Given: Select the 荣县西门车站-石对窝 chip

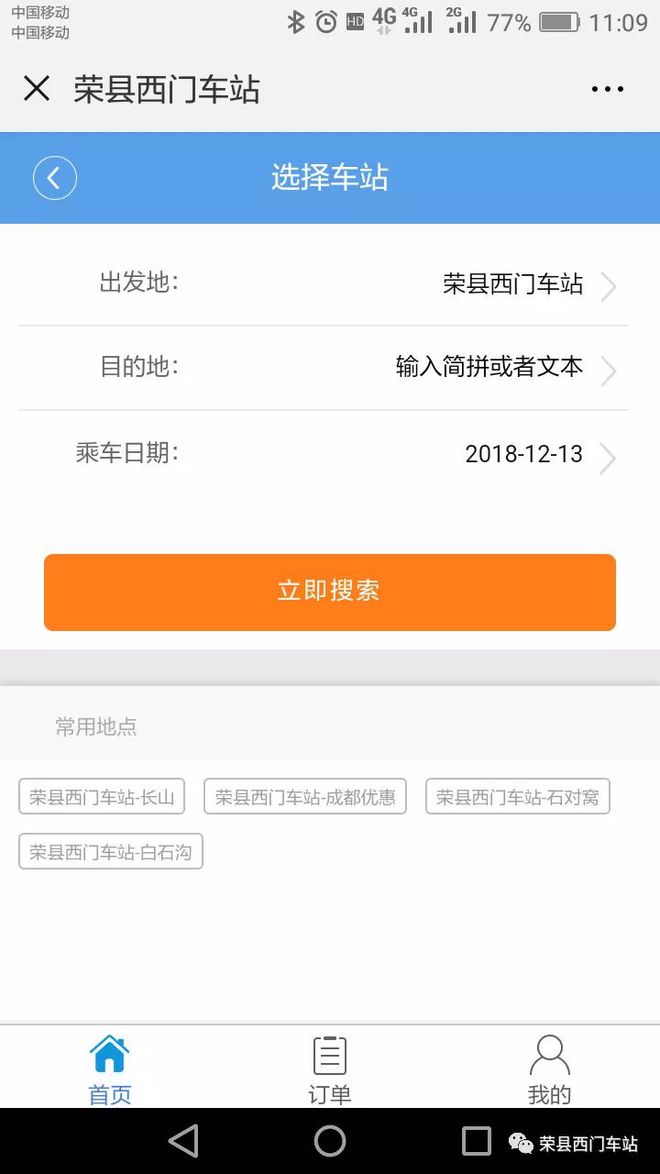Looking at the screenshot, I should (x=517, y=797).
